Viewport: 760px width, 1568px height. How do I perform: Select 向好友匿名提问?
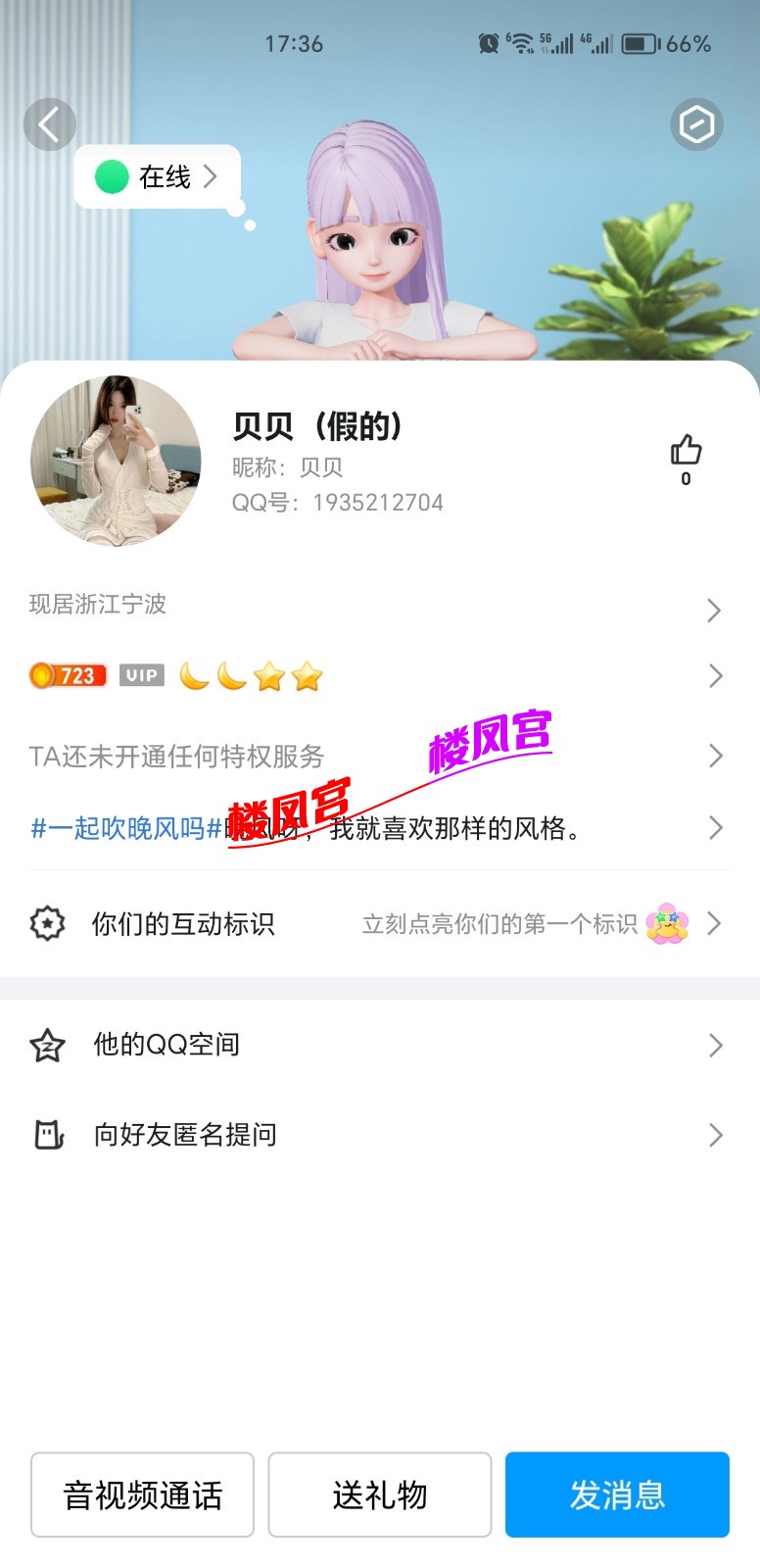click(378, 1135)
